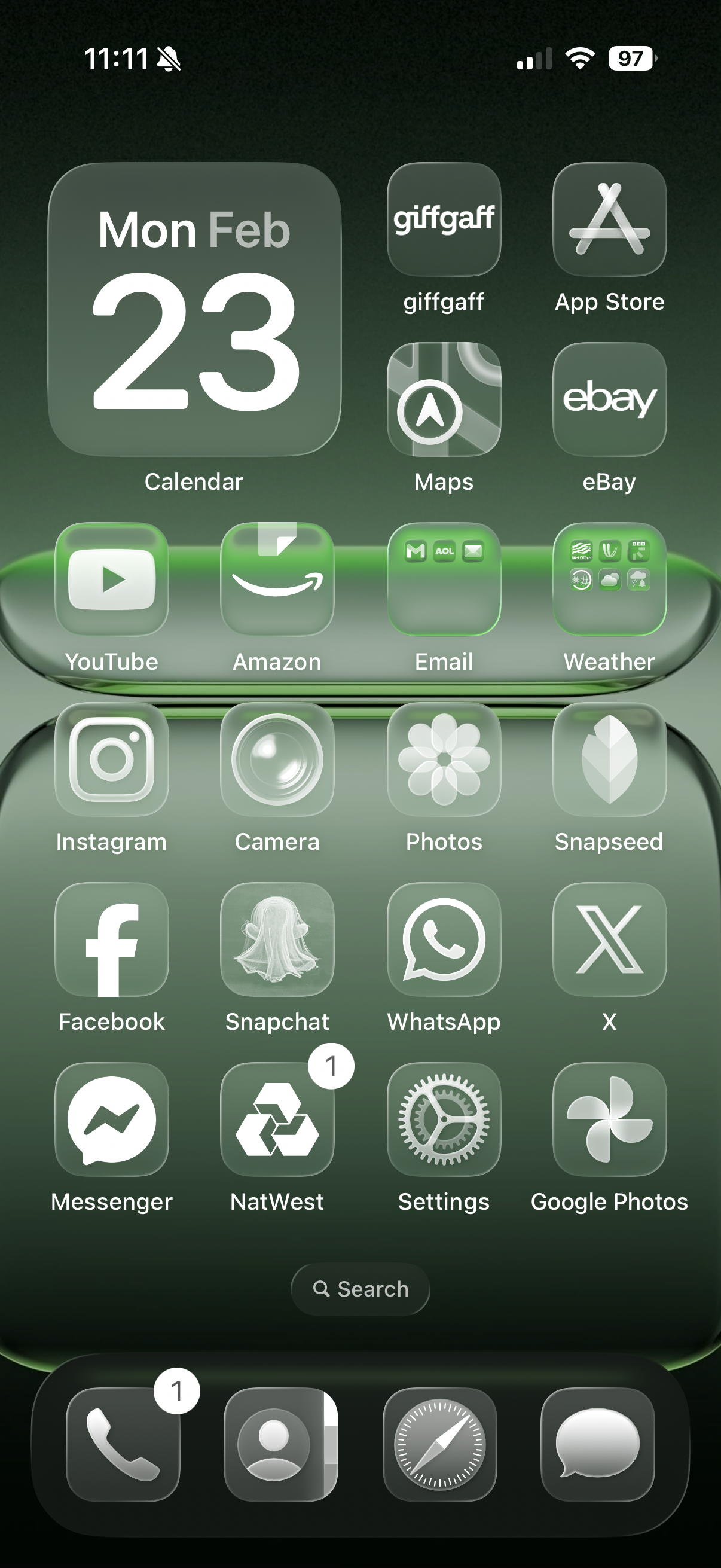721x1568 pixels.
Task: Launch Google Photos
Action: pos(609,1119)
